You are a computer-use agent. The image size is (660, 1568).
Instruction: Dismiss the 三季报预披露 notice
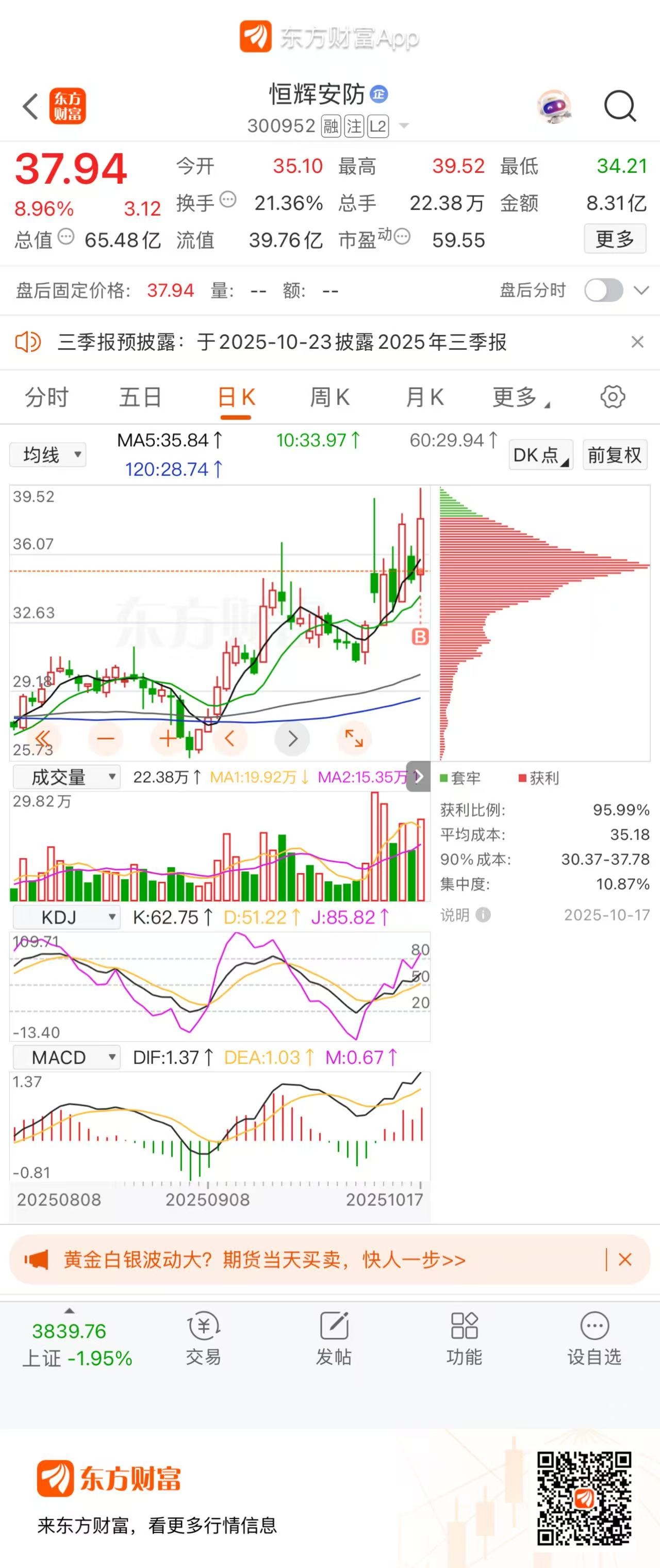637,342
